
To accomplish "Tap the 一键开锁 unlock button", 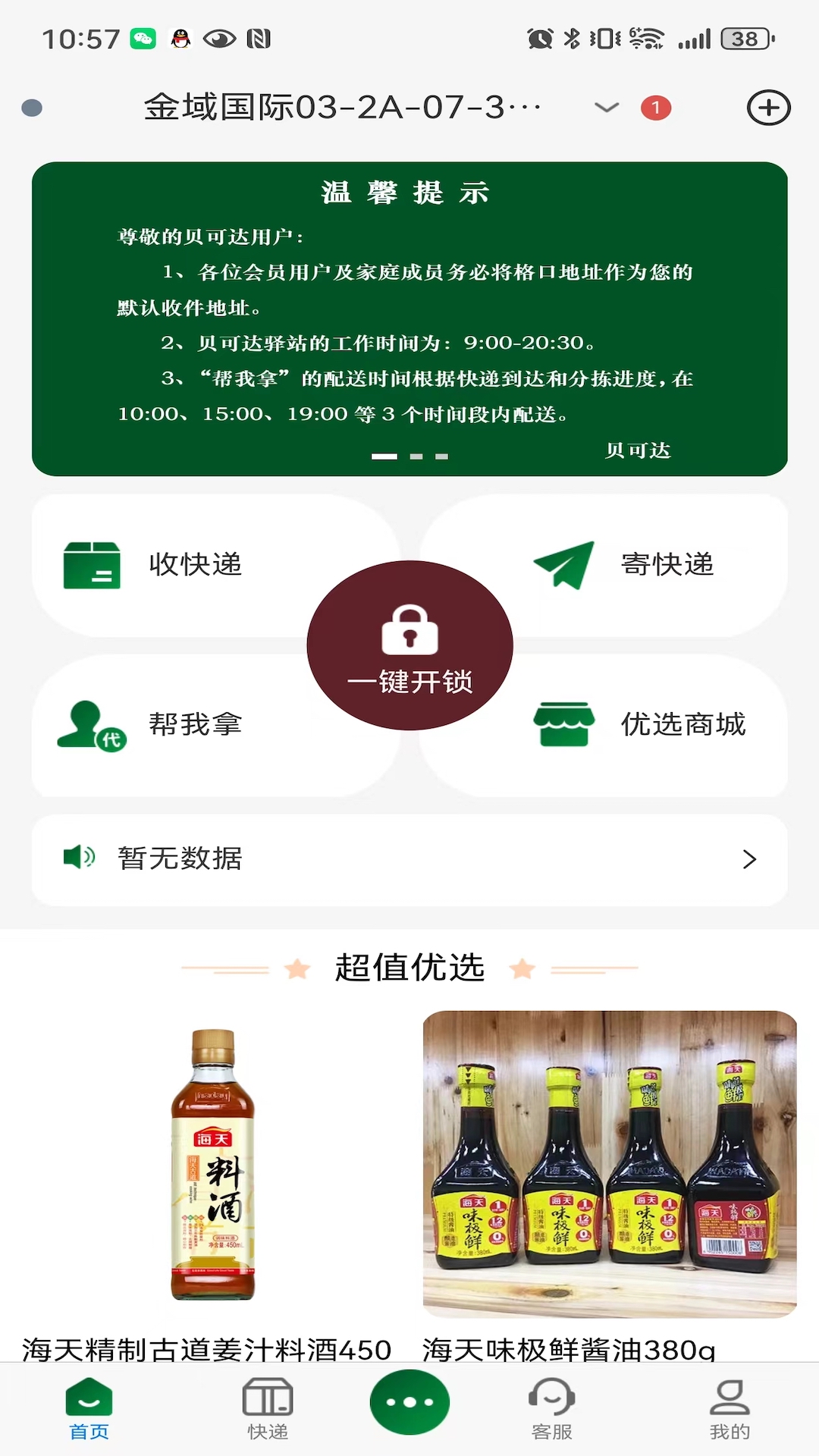I will point(409,646).
